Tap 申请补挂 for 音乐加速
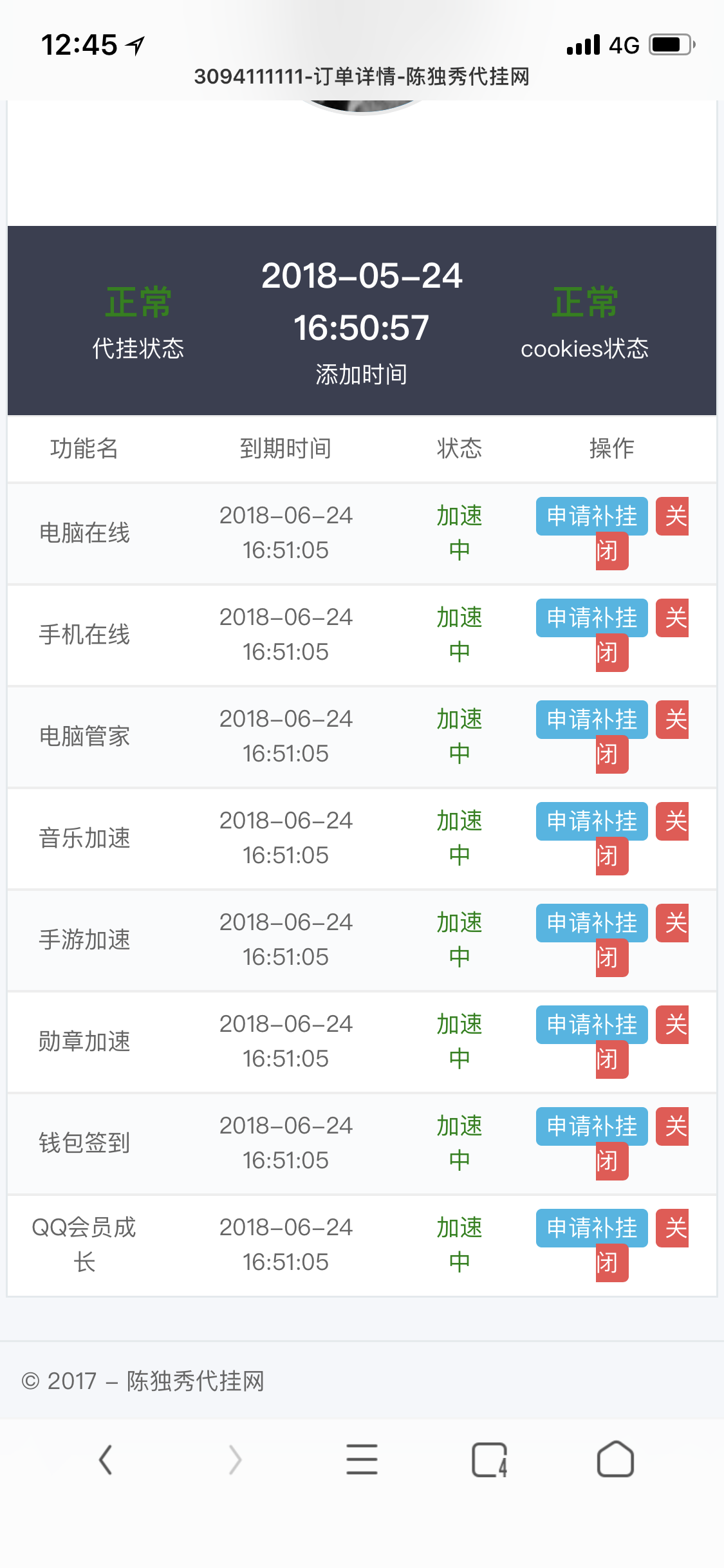This screenshot has width=724, height=1568. tap(592, 821)
